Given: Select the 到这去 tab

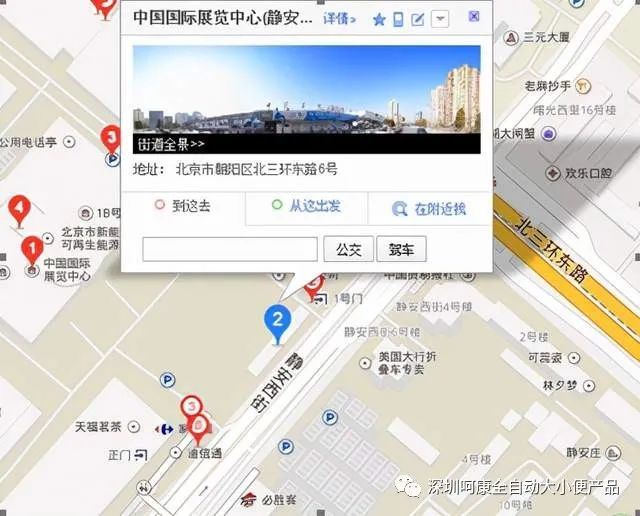Looking at the screenshot, I should 183,207.
